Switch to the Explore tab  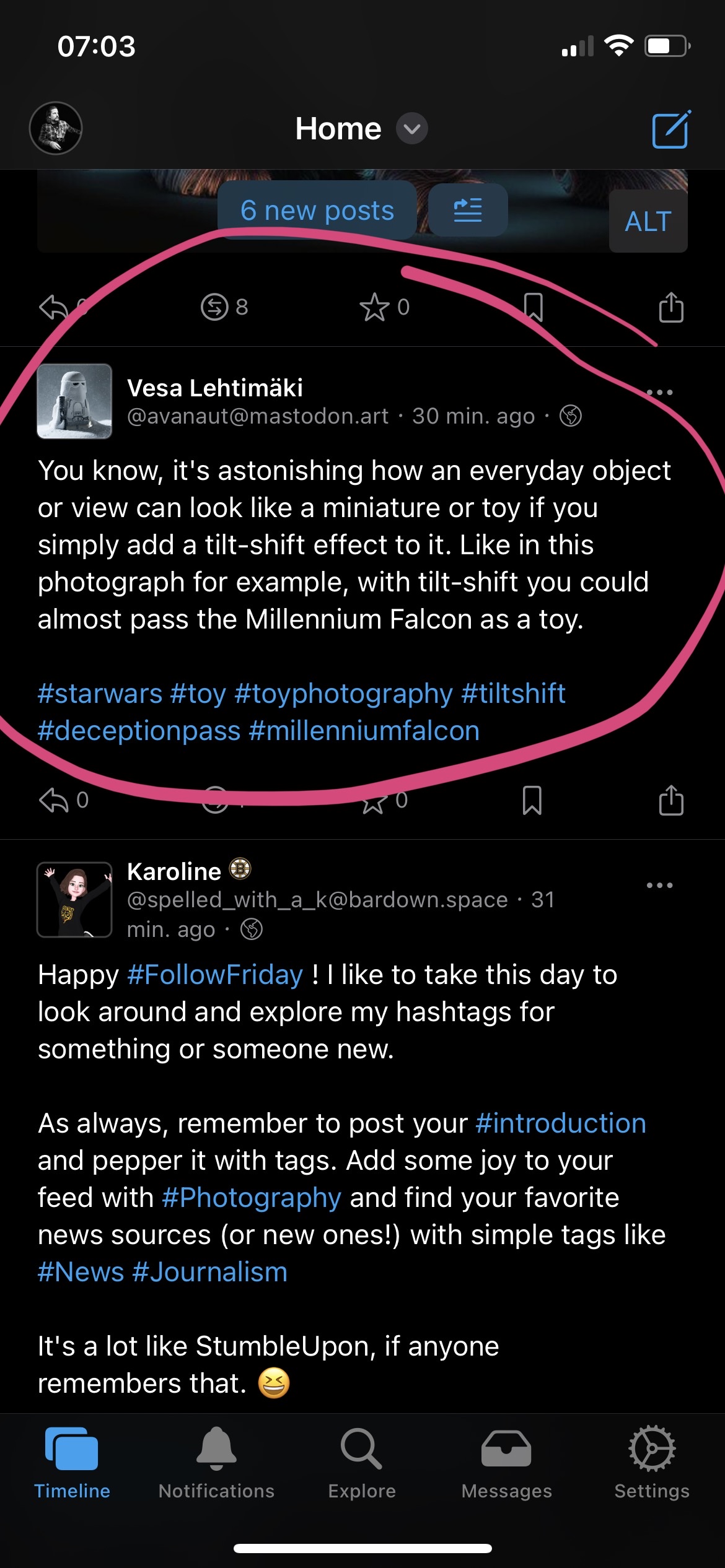[361, 1463]
